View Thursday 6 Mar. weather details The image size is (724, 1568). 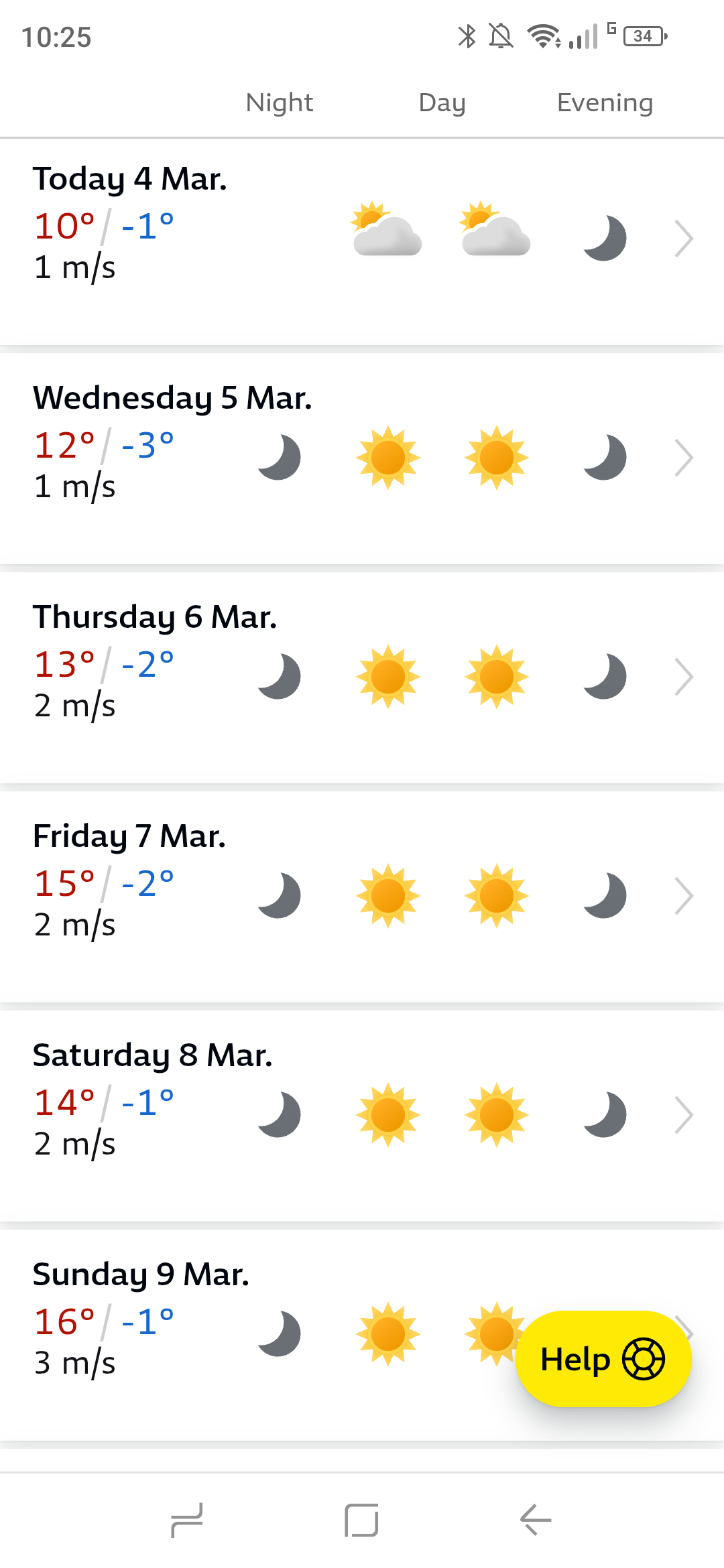(x=682, y=677)
